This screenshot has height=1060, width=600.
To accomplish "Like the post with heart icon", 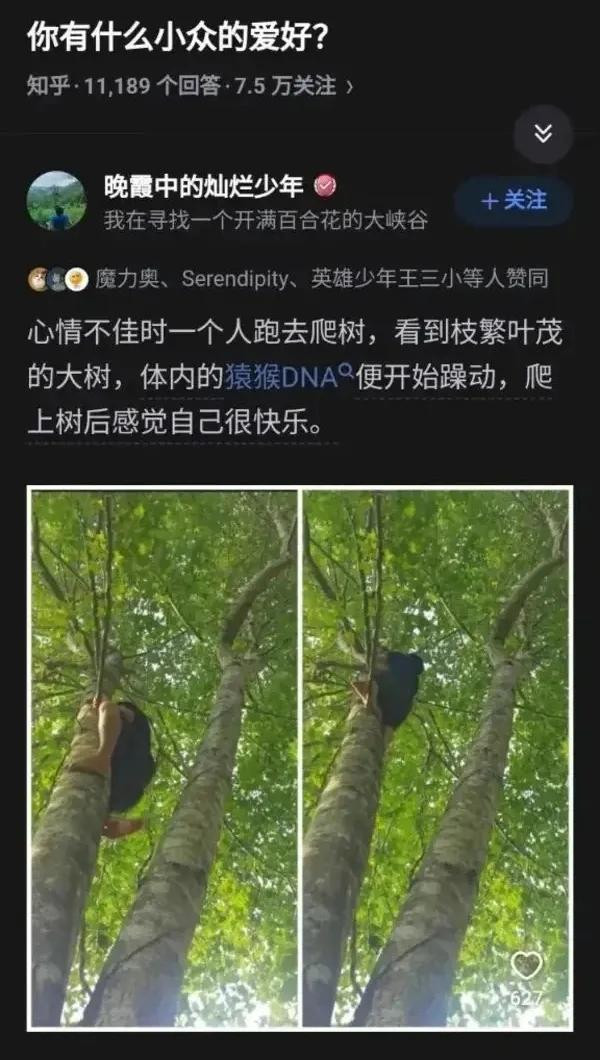I will point(526,967).
